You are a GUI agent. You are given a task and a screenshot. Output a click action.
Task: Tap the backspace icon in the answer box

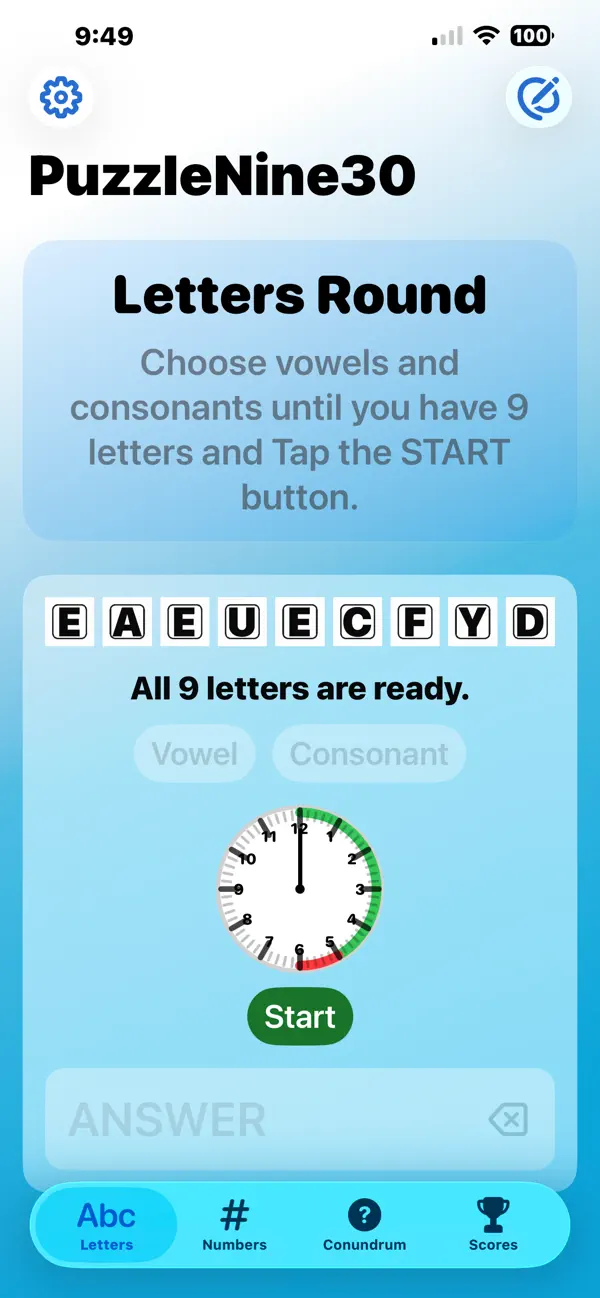click(509, 1120)
